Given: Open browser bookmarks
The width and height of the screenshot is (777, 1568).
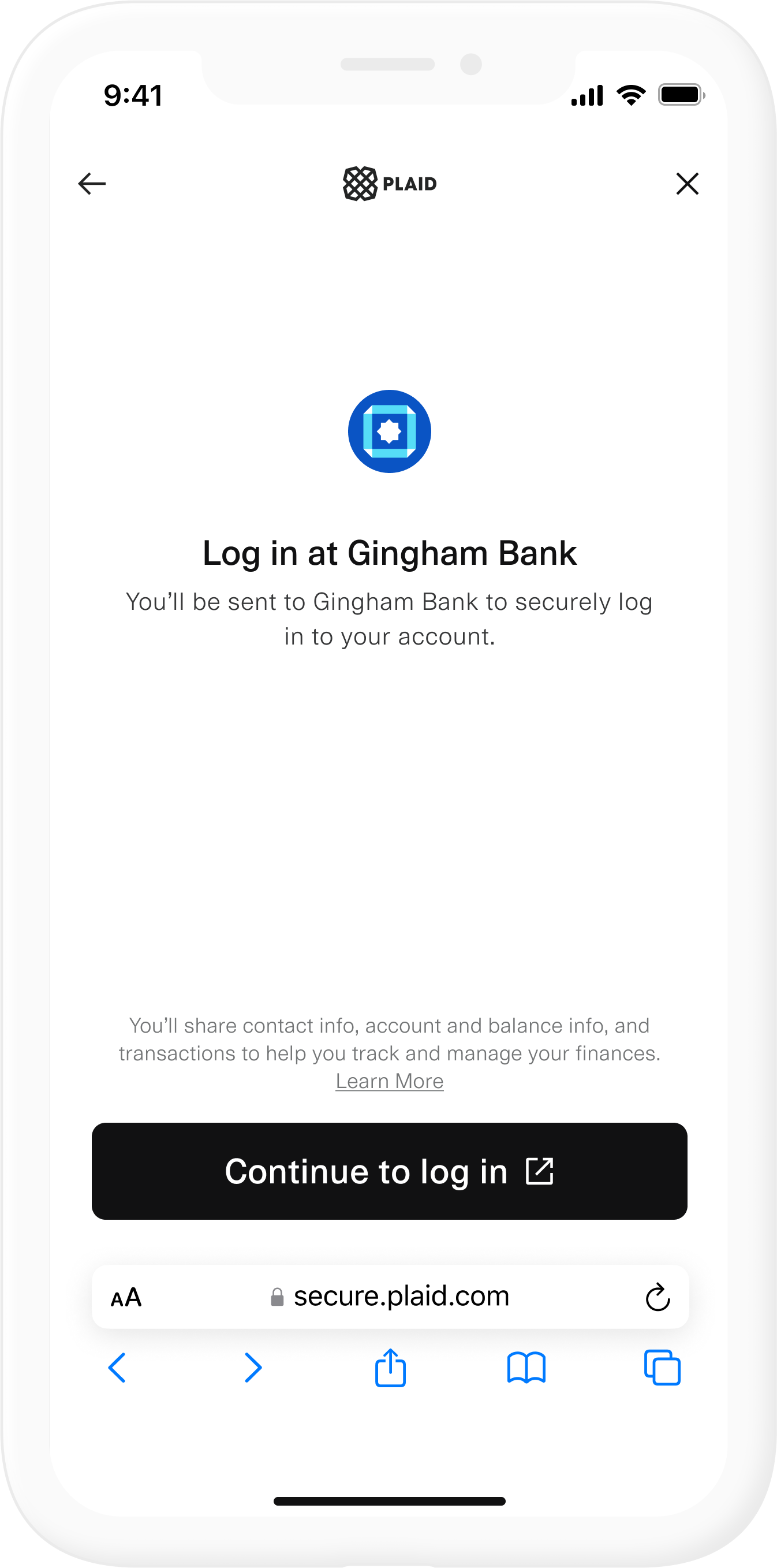Looking at the screenshot, I should pyautogui.click(x=526, y=1368).
